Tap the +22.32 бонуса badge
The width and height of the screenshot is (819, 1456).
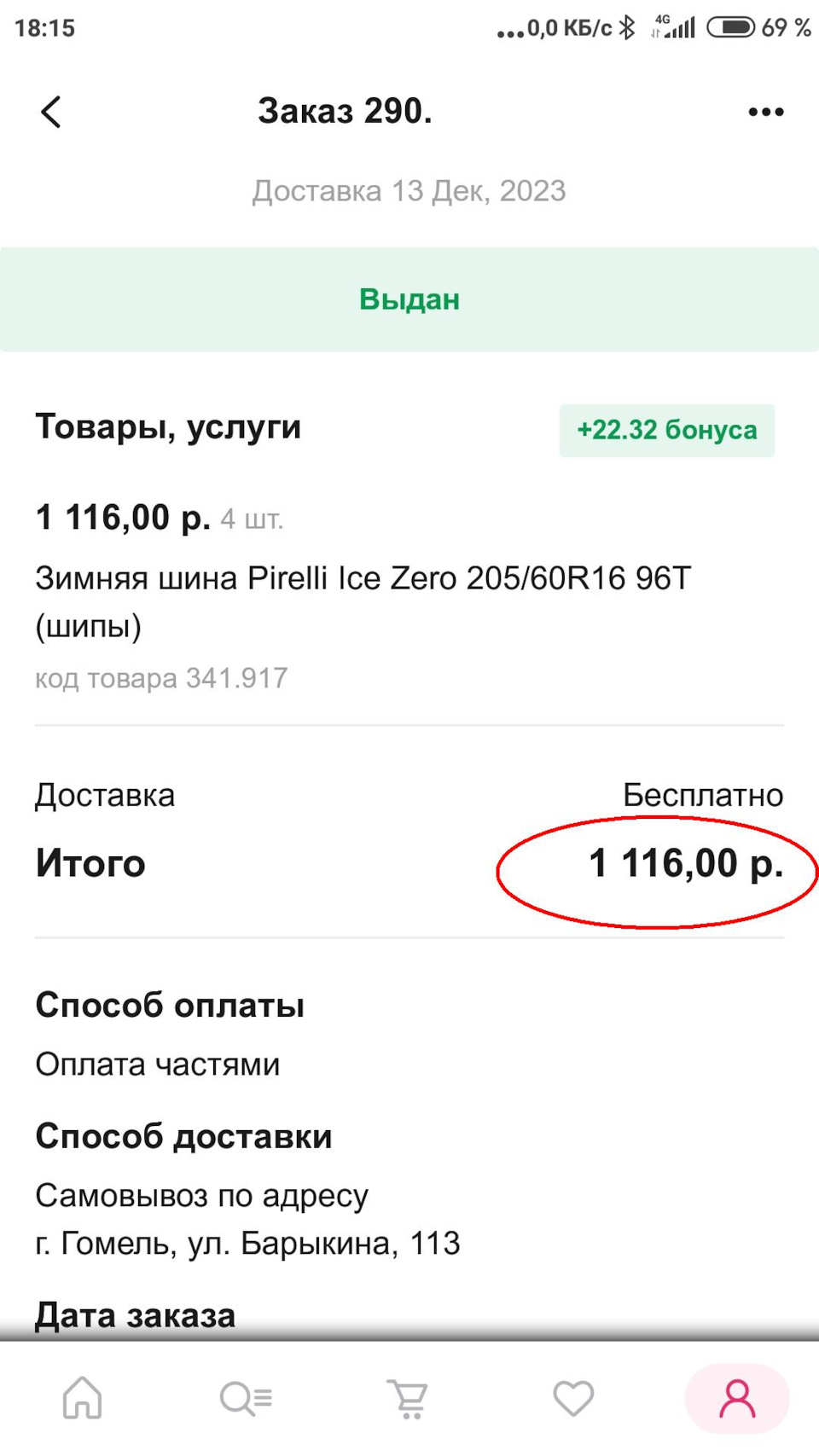point(666,430)
